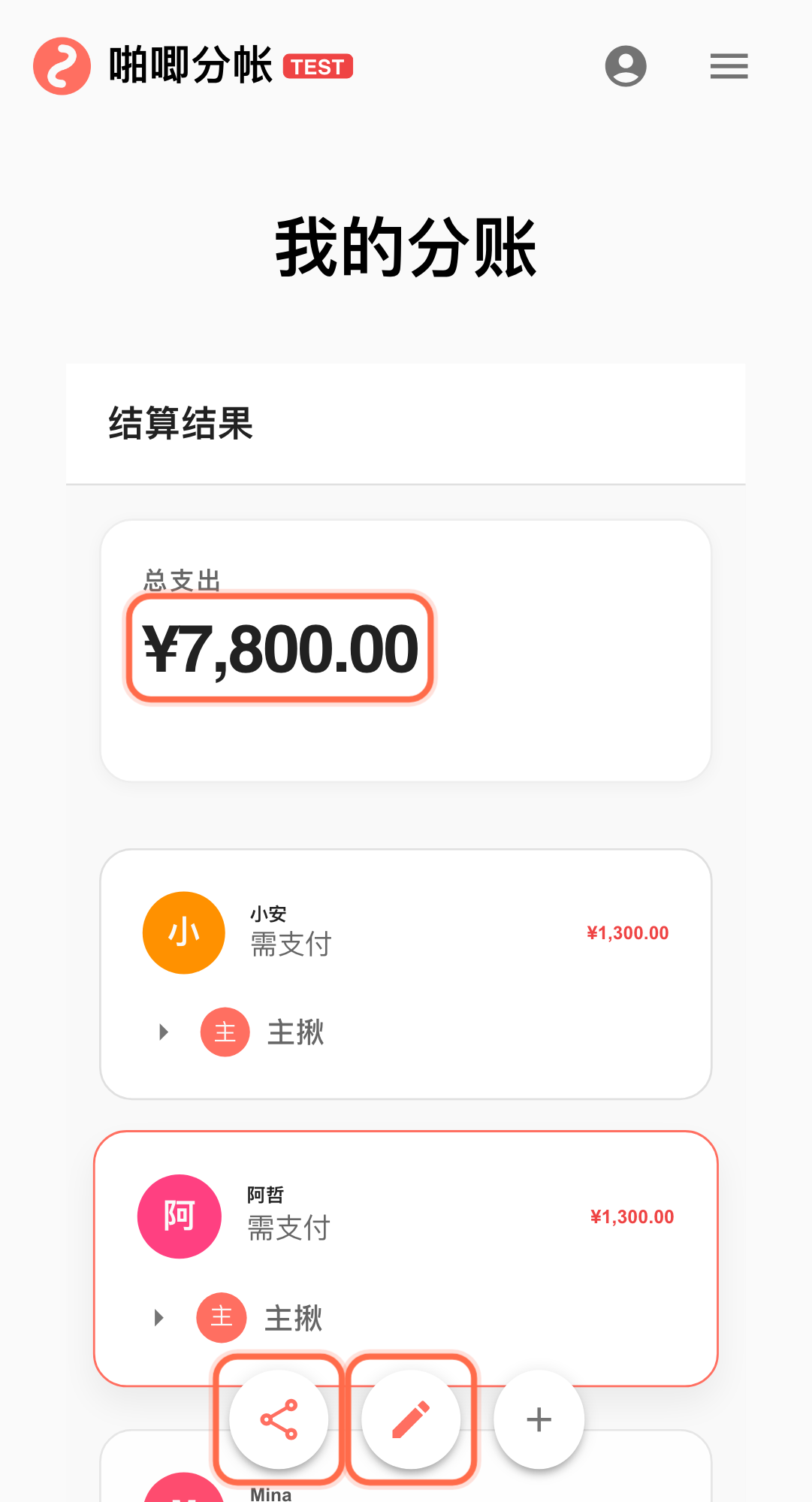Tap the share floating button
The width and height of the screenshot is (812, 1502).
(x=279, y=1419)
